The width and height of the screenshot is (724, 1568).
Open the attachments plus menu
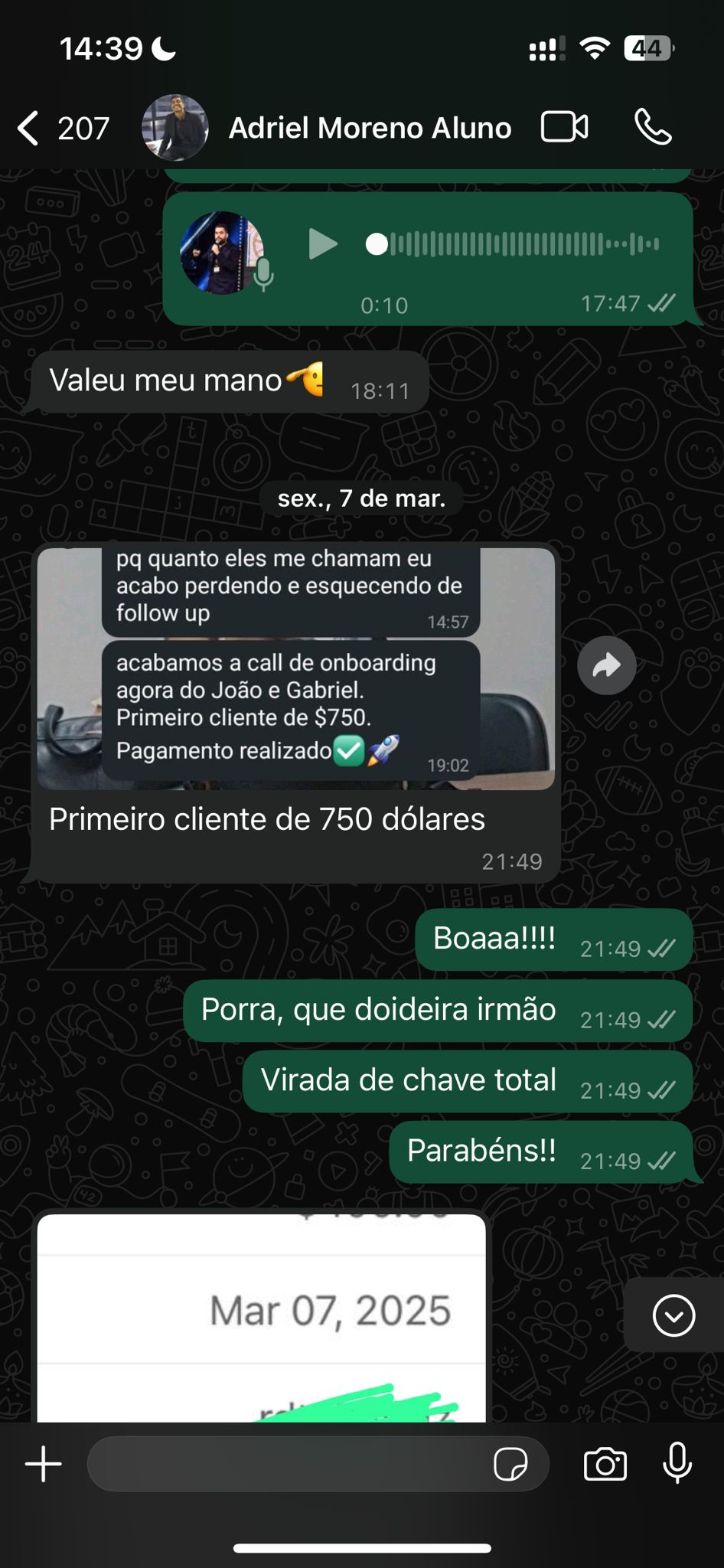[x=44, y=1464]
